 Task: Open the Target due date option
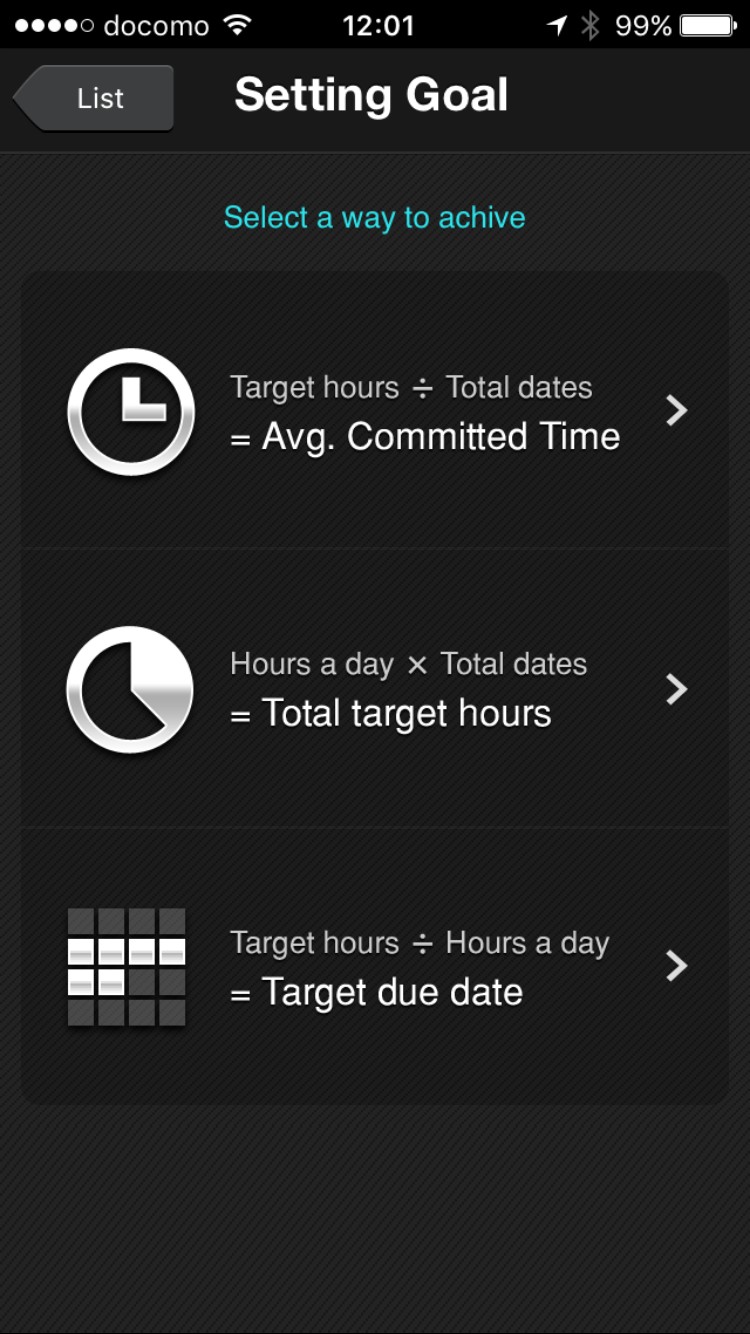pyautogui.click(x=375, y=967)
